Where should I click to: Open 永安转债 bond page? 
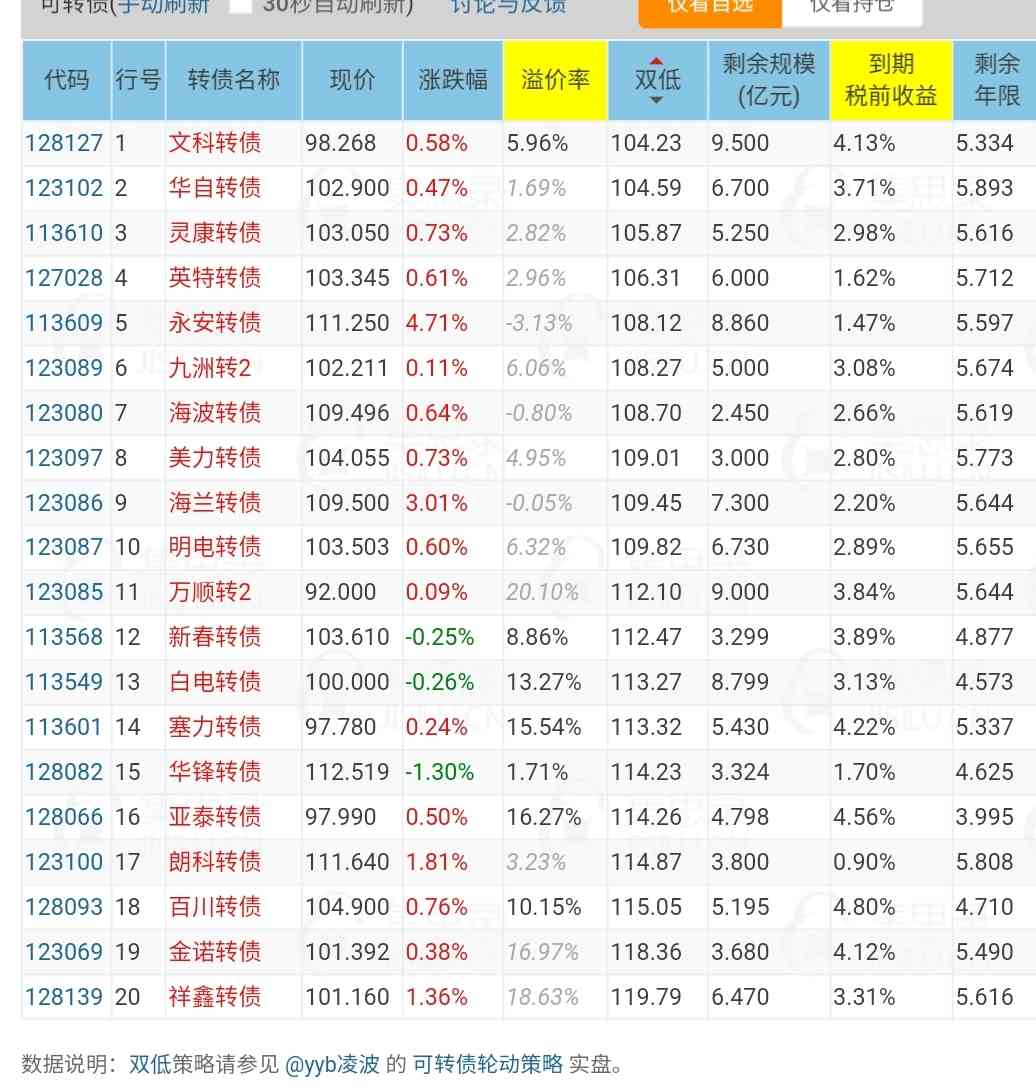(215, 323)
